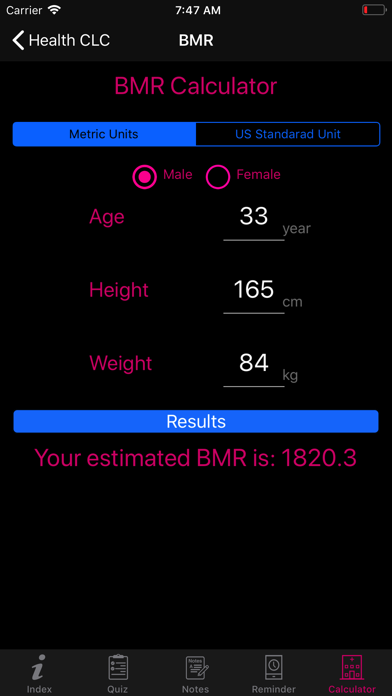Go to the Reminder tab
The image size is (392, 696).
[274, 673]
